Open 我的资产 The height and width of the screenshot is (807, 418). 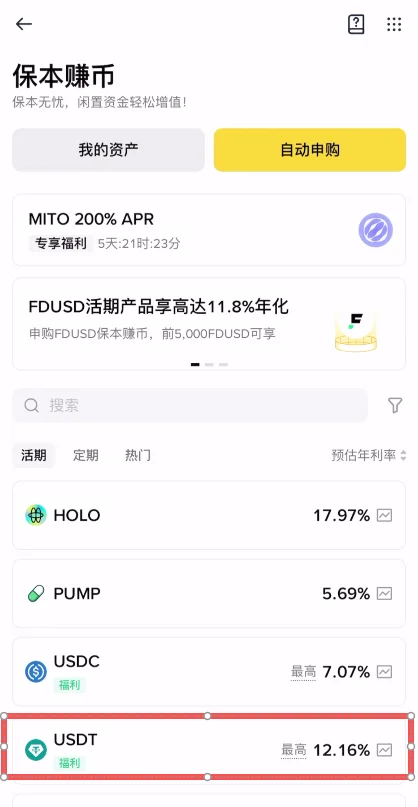(x=109, y=150)
